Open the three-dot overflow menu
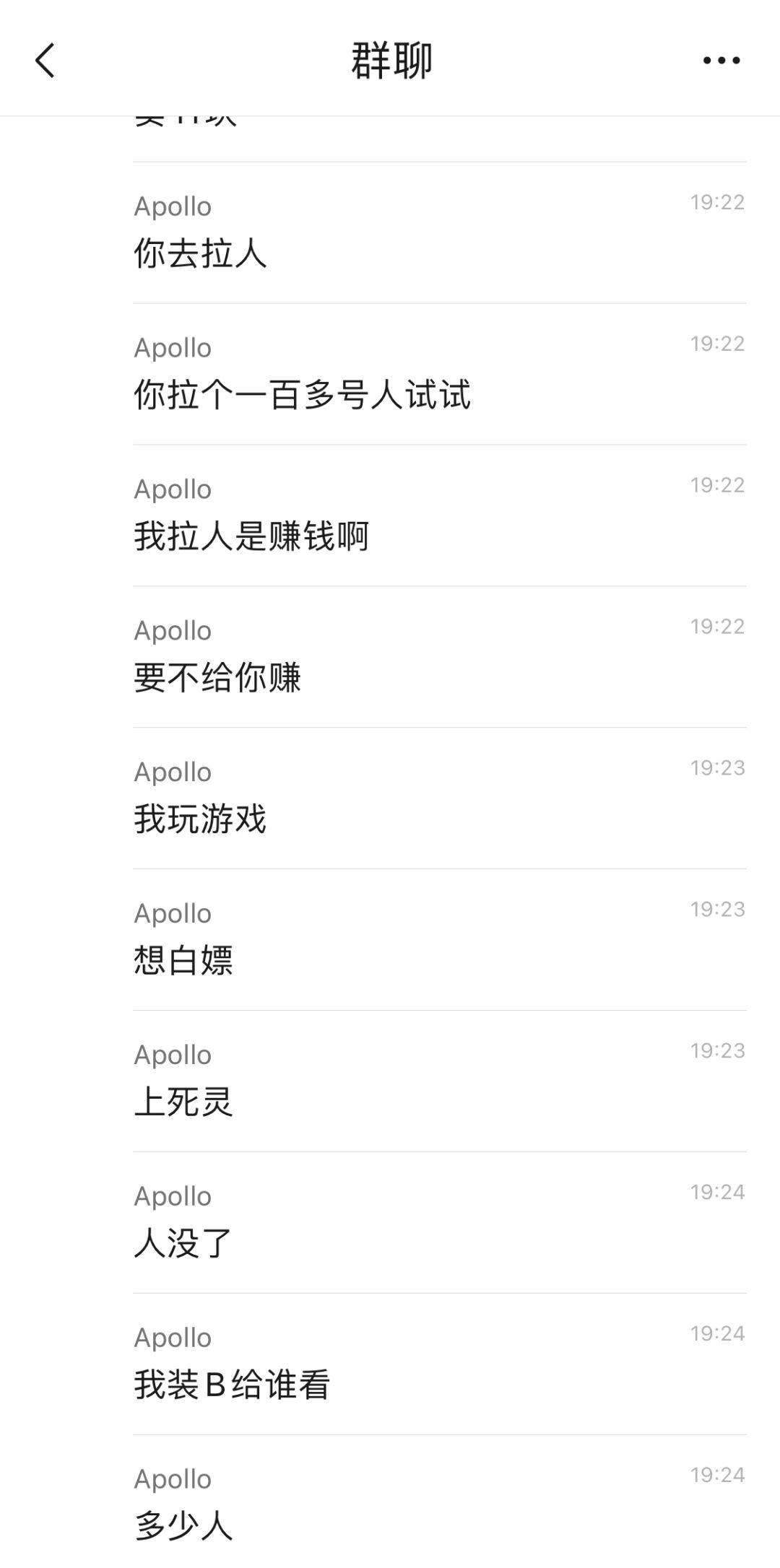The width and height of the screenshot is (780, 1568). click(x=721, y=61)
